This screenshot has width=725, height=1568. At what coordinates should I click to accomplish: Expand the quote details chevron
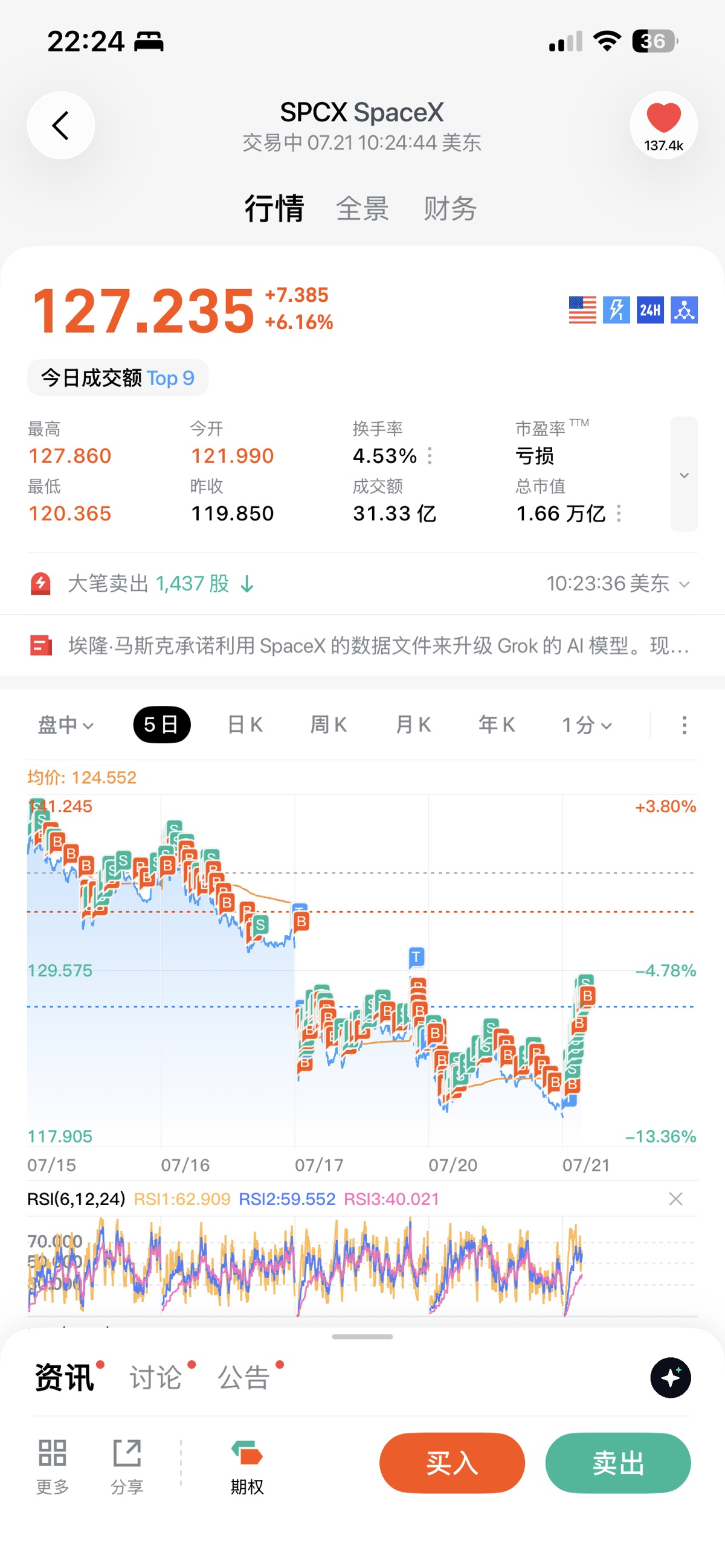[x=684, y=474]
